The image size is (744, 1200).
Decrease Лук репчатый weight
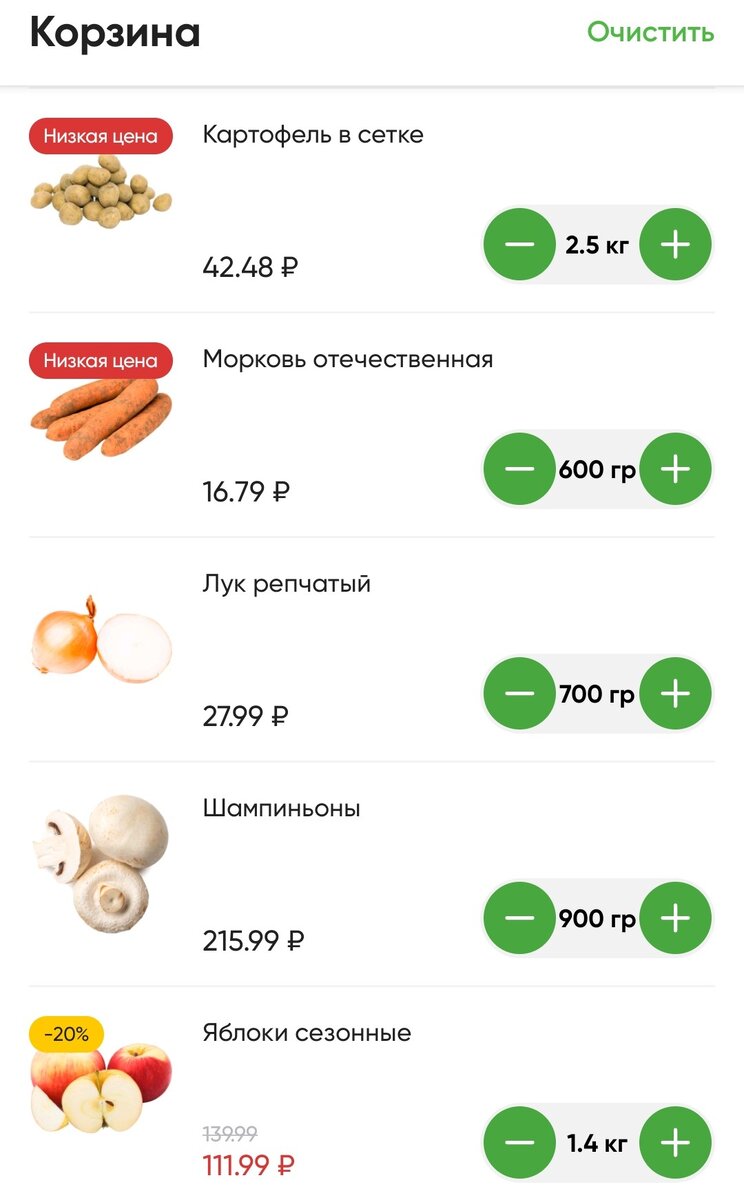coord(519,693)
